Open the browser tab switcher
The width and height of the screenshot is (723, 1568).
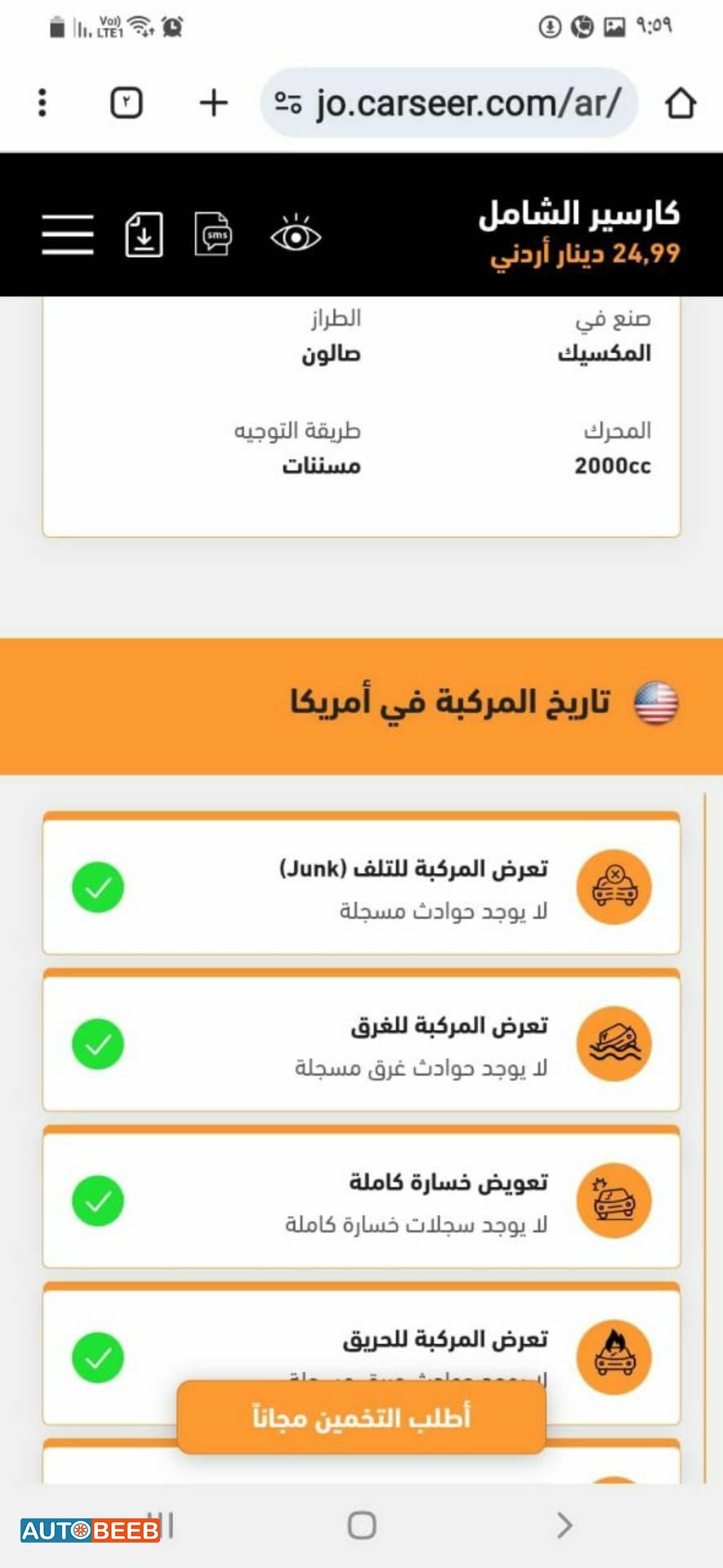tap(127, 103)
